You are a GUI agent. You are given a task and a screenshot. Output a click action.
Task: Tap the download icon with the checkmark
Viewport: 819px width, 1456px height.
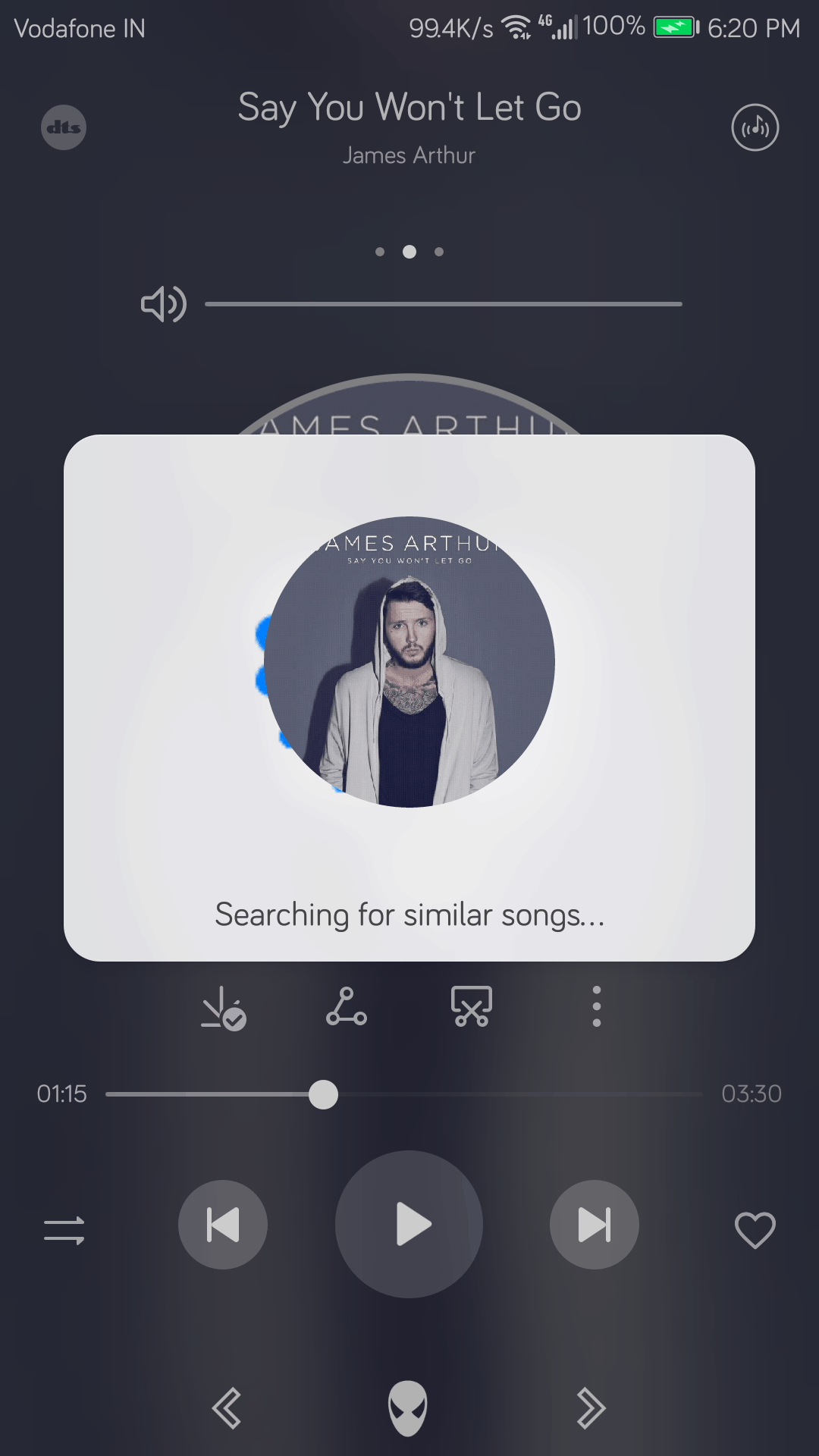coord(223,1007)
